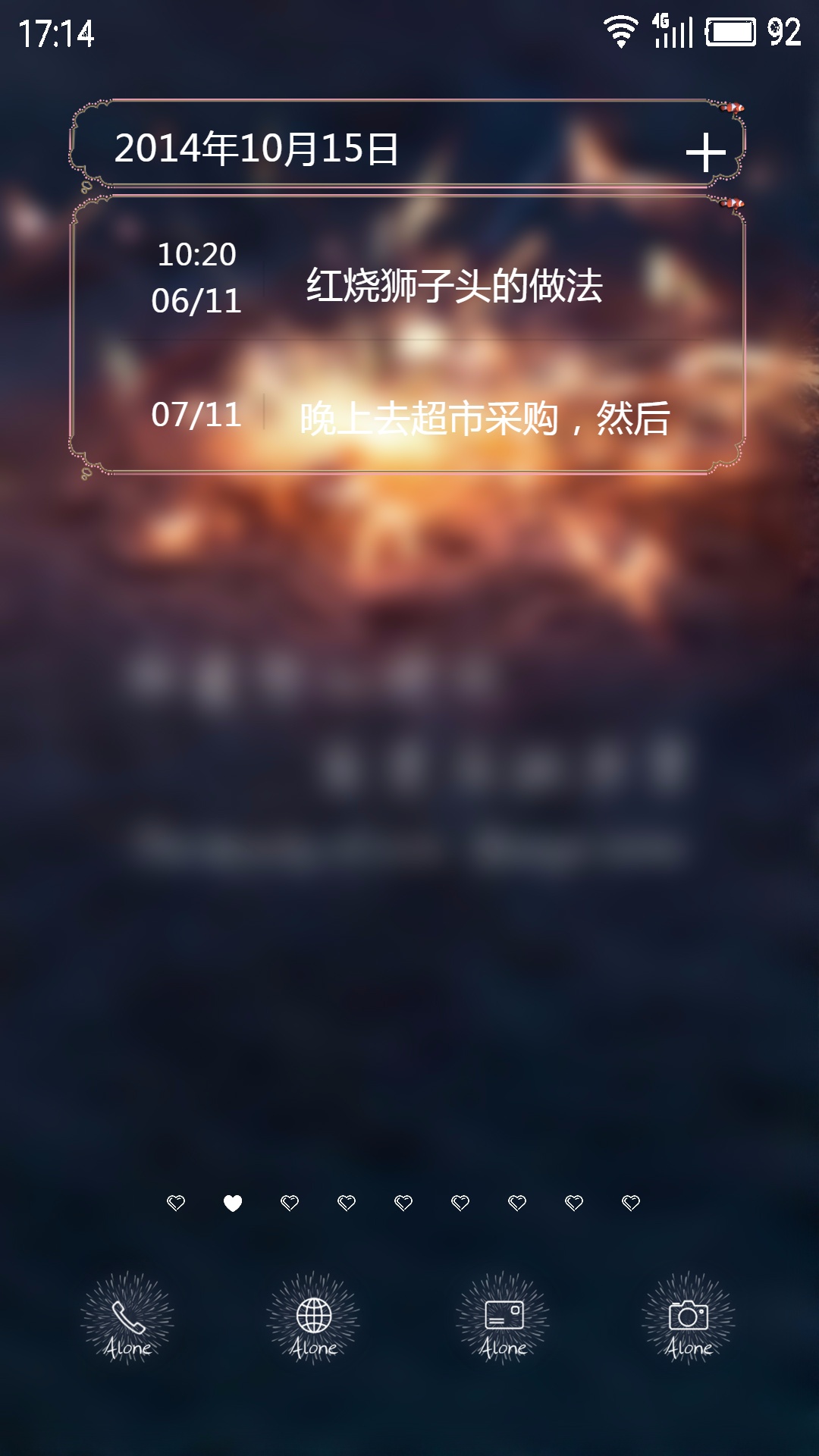Open the note 红烧狮子头的做法
This screenshot has height=1456, width=819.
click(x=453, y=286)
